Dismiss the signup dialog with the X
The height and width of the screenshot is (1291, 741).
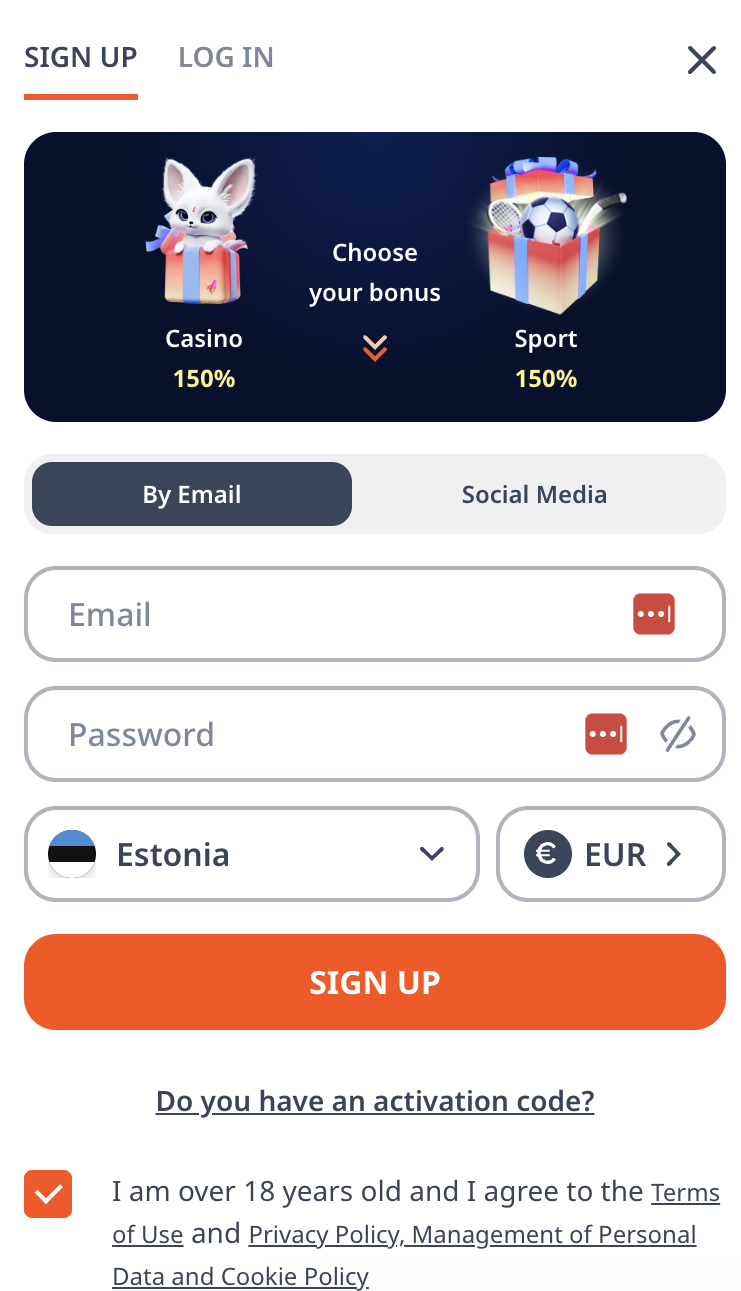[701, 60]
